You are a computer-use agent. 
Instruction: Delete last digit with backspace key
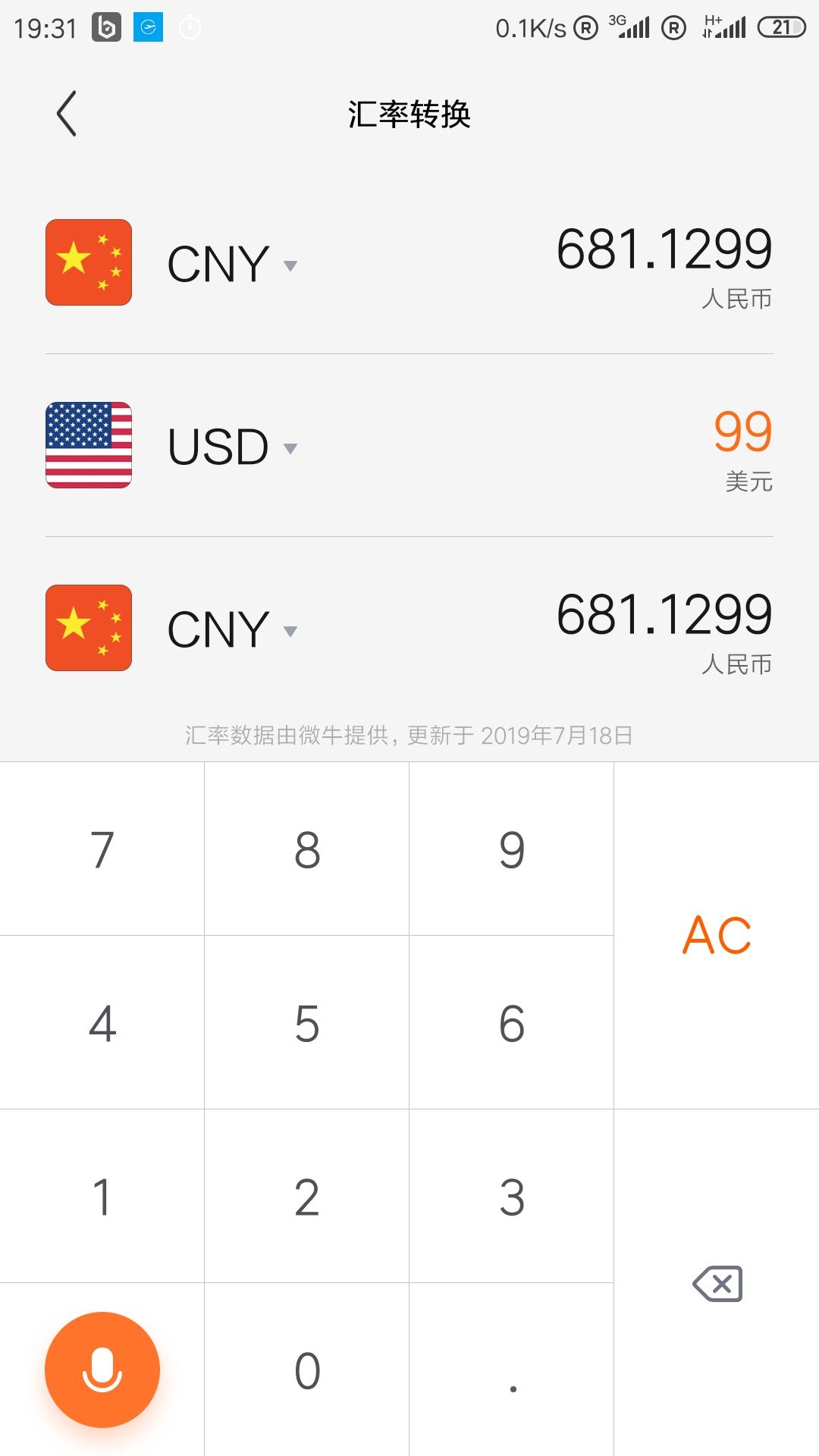717,1283
